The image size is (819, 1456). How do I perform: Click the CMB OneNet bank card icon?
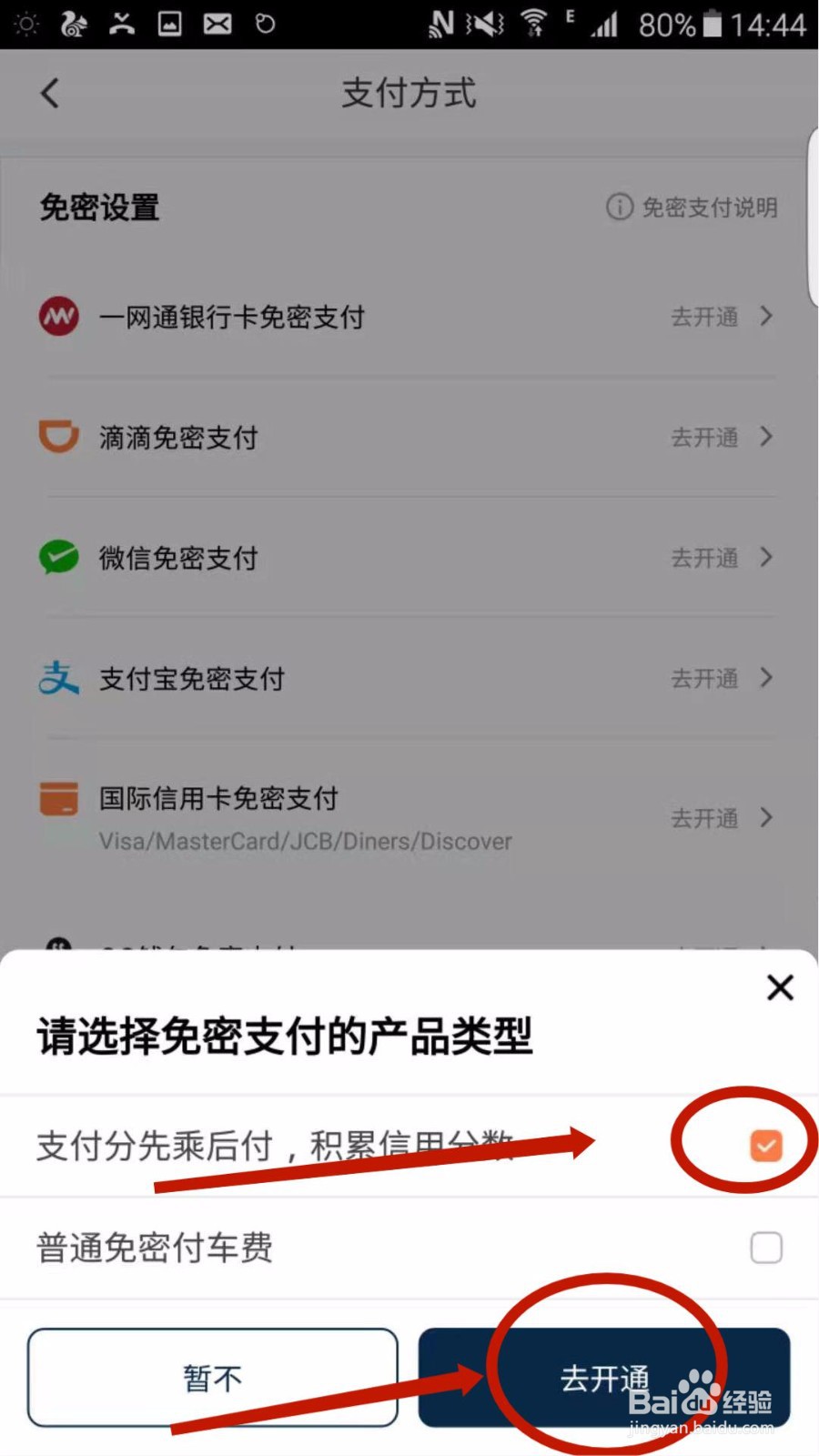57,317
